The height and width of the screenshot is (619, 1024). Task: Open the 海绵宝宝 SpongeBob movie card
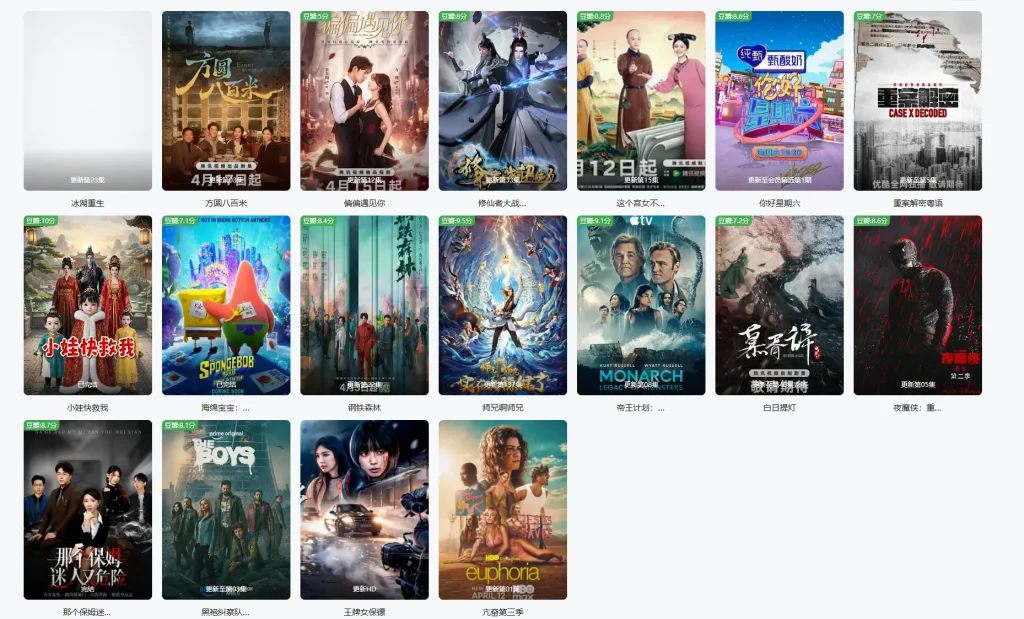point(226,305)
